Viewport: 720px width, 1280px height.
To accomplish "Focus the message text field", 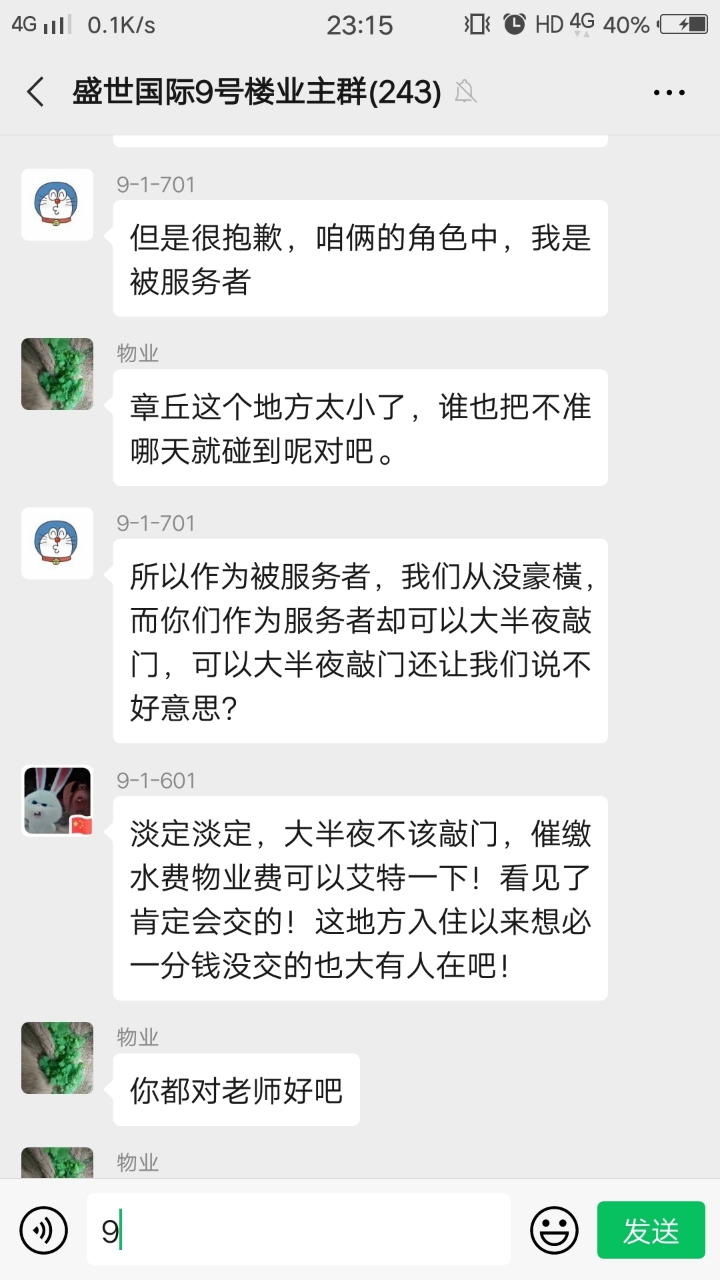I will click(x=300, y=1230).
